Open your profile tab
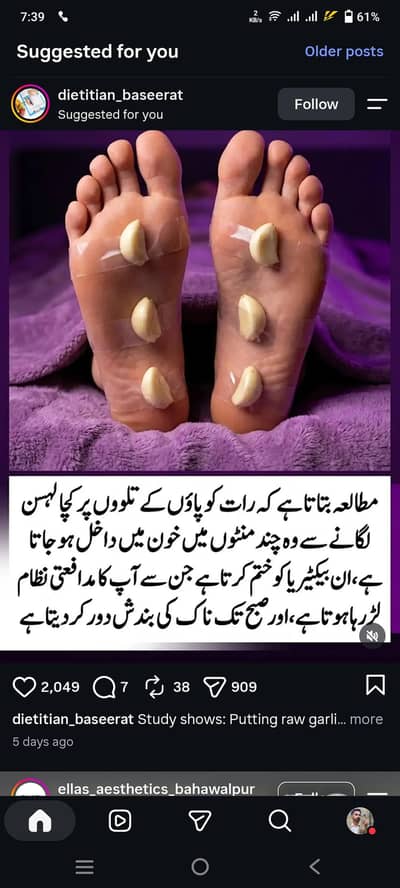Viewport: 400px width, 888px height. [x=360, y=821]
